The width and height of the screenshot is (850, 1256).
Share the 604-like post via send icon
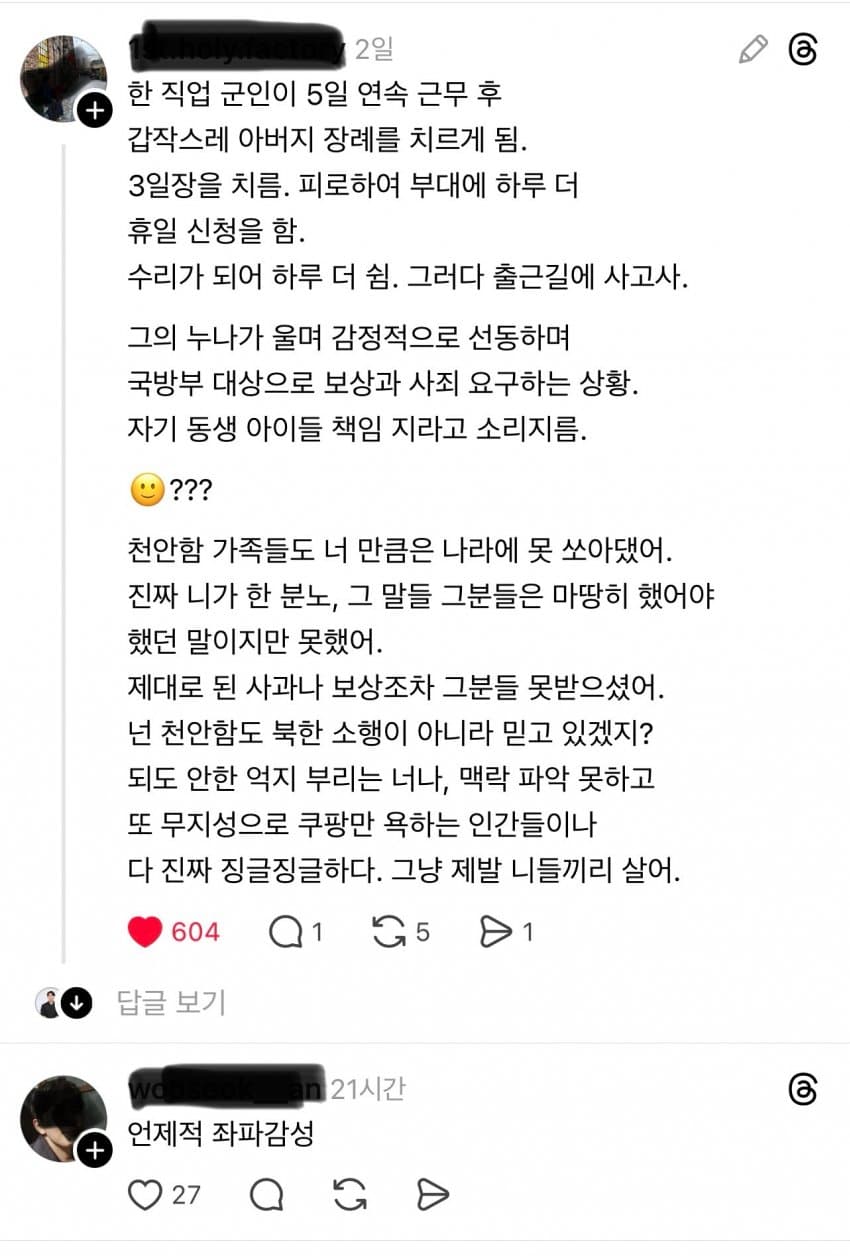495,932
